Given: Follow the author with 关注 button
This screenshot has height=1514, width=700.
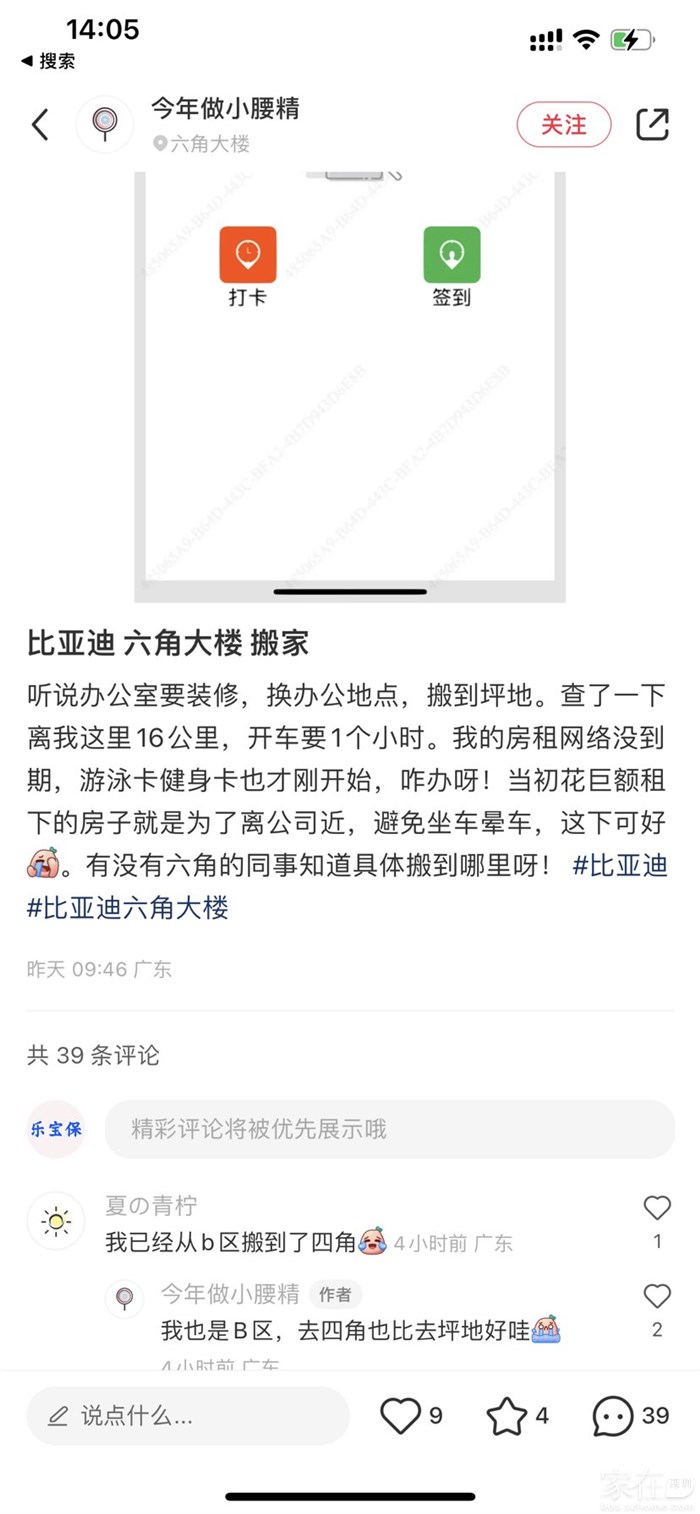Looking at the screenshot, I should [563, 125].
